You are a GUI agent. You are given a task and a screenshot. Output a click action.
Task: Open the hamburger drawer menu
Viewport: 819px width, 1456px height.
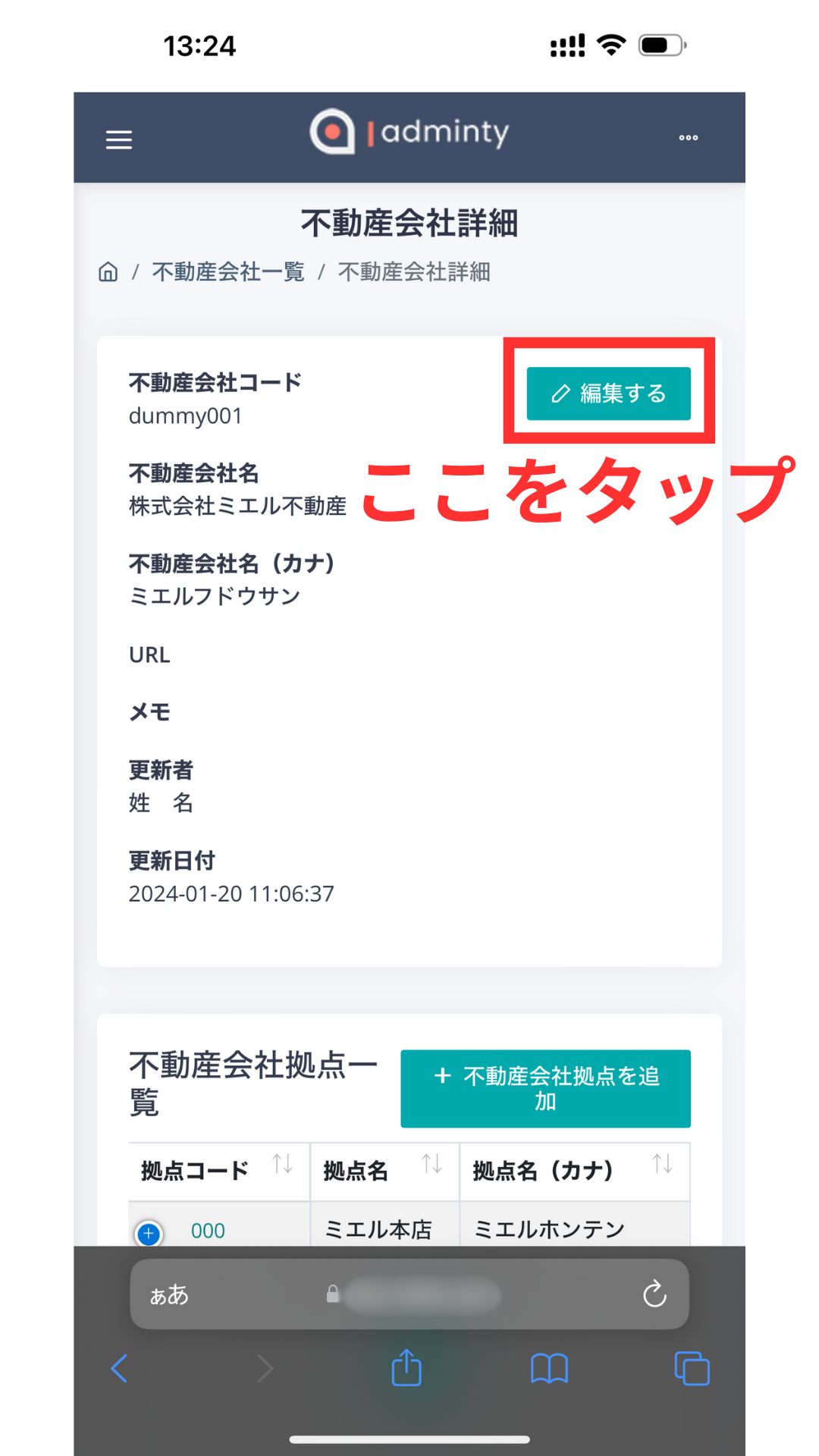pos(118,140)
